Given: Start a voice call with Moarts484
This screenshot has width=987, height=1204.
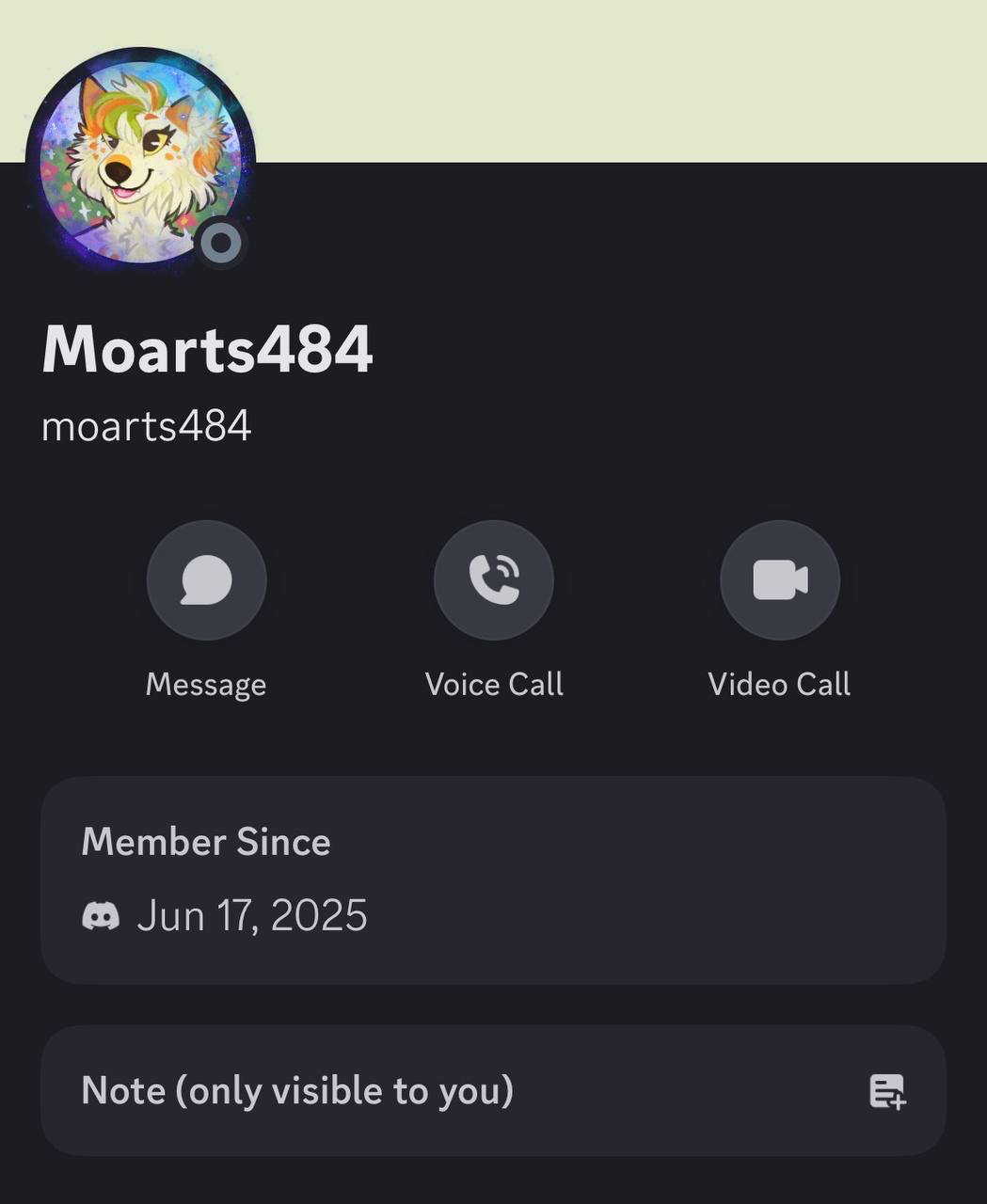Looking at the screenshot, I should point(493,580).
